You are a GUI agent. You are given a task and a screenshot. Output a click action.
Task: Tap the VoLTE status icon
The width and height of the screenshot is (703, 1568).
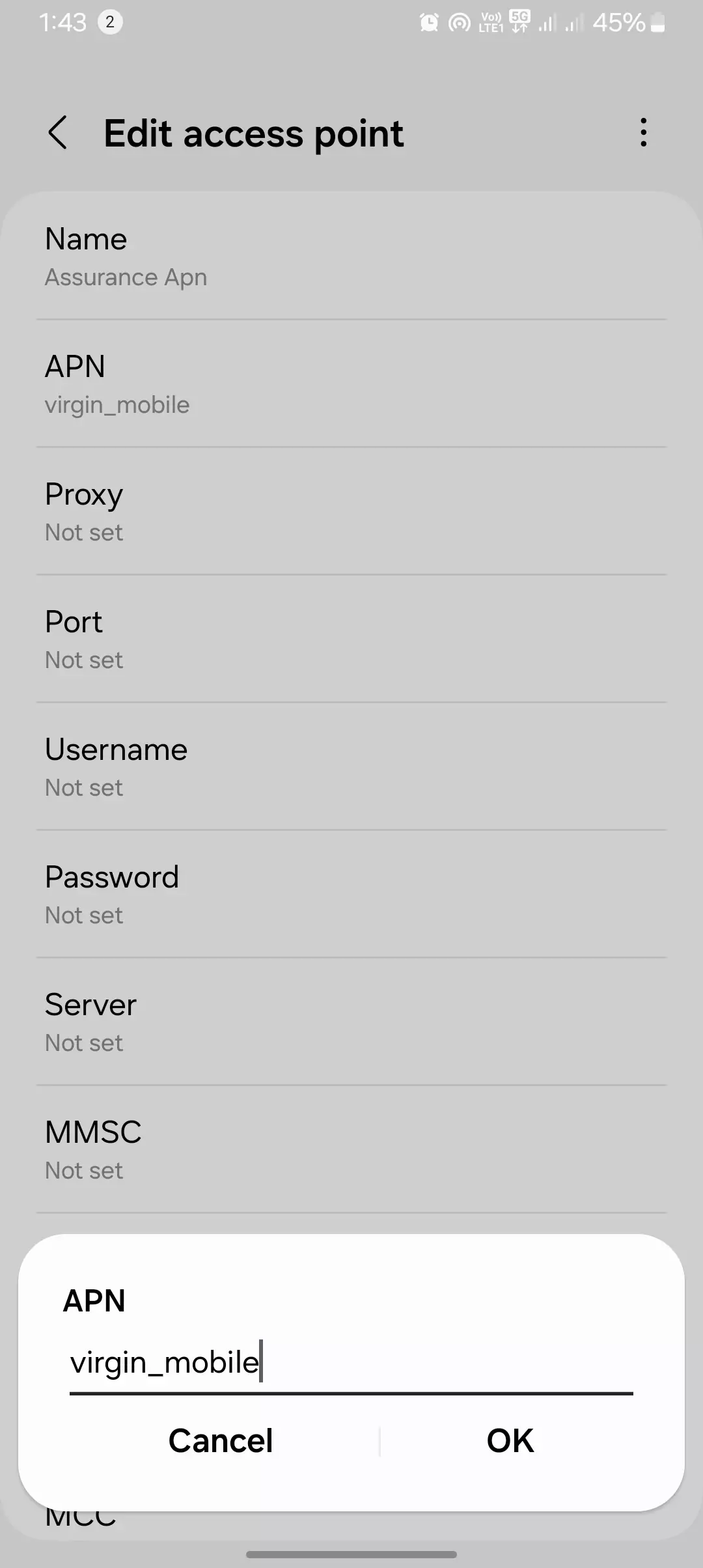click(x=490, y=21)
